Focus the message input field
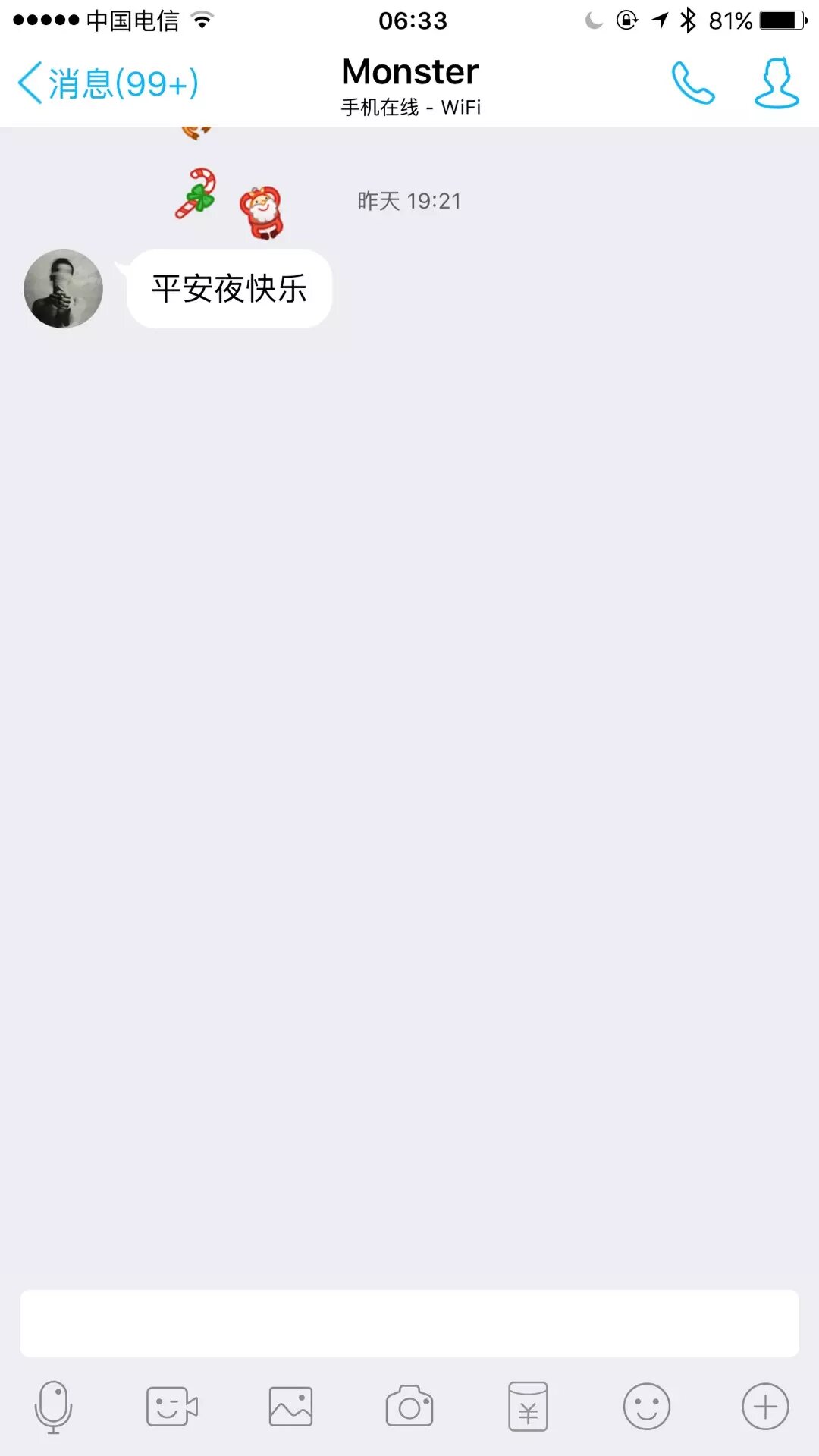Image resolution: width=819 pixels, height=1456 pixels. click(x=409, y=1323)
